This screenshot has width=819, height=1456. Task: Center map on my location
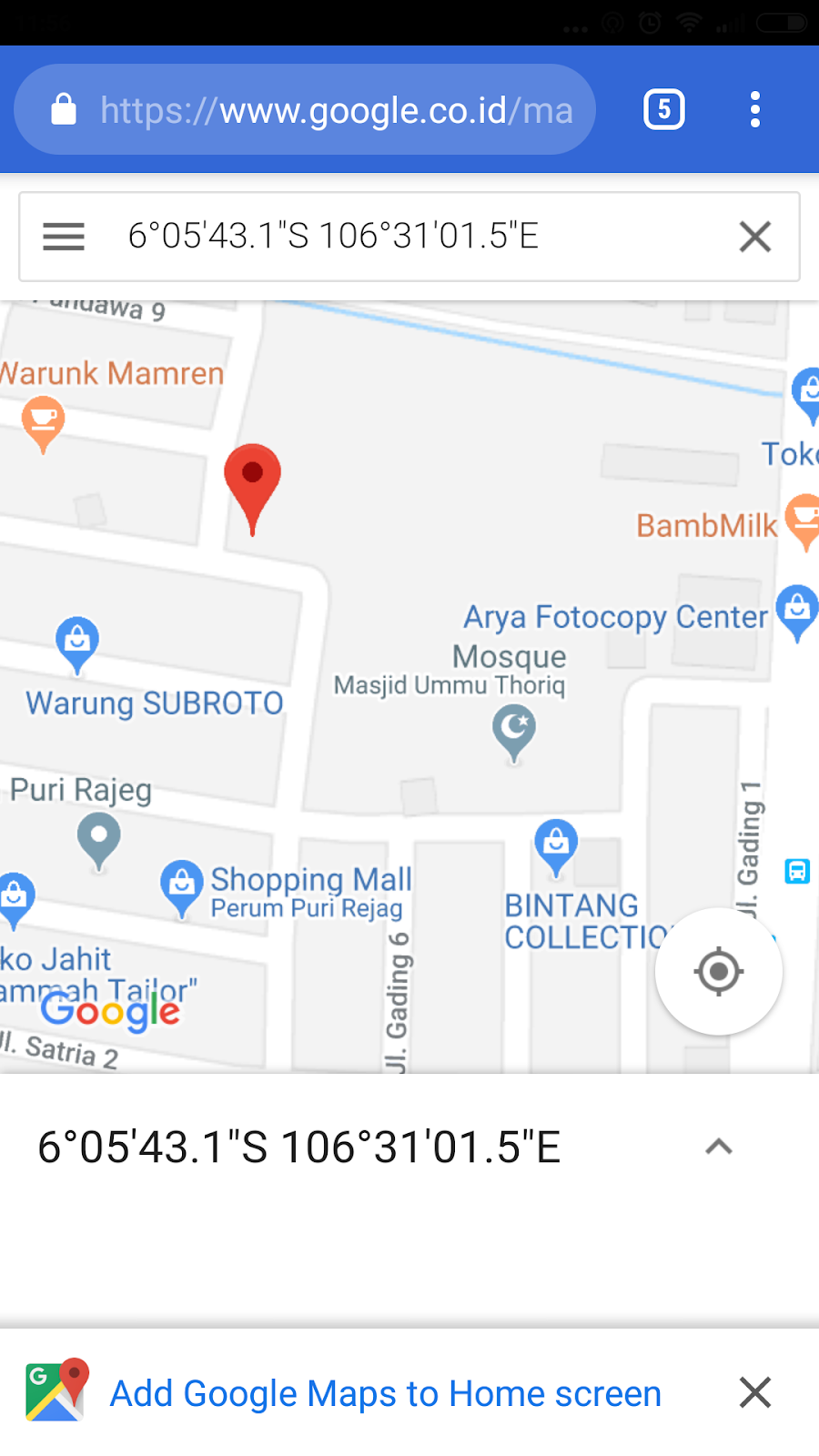click(x=718, y=971)
